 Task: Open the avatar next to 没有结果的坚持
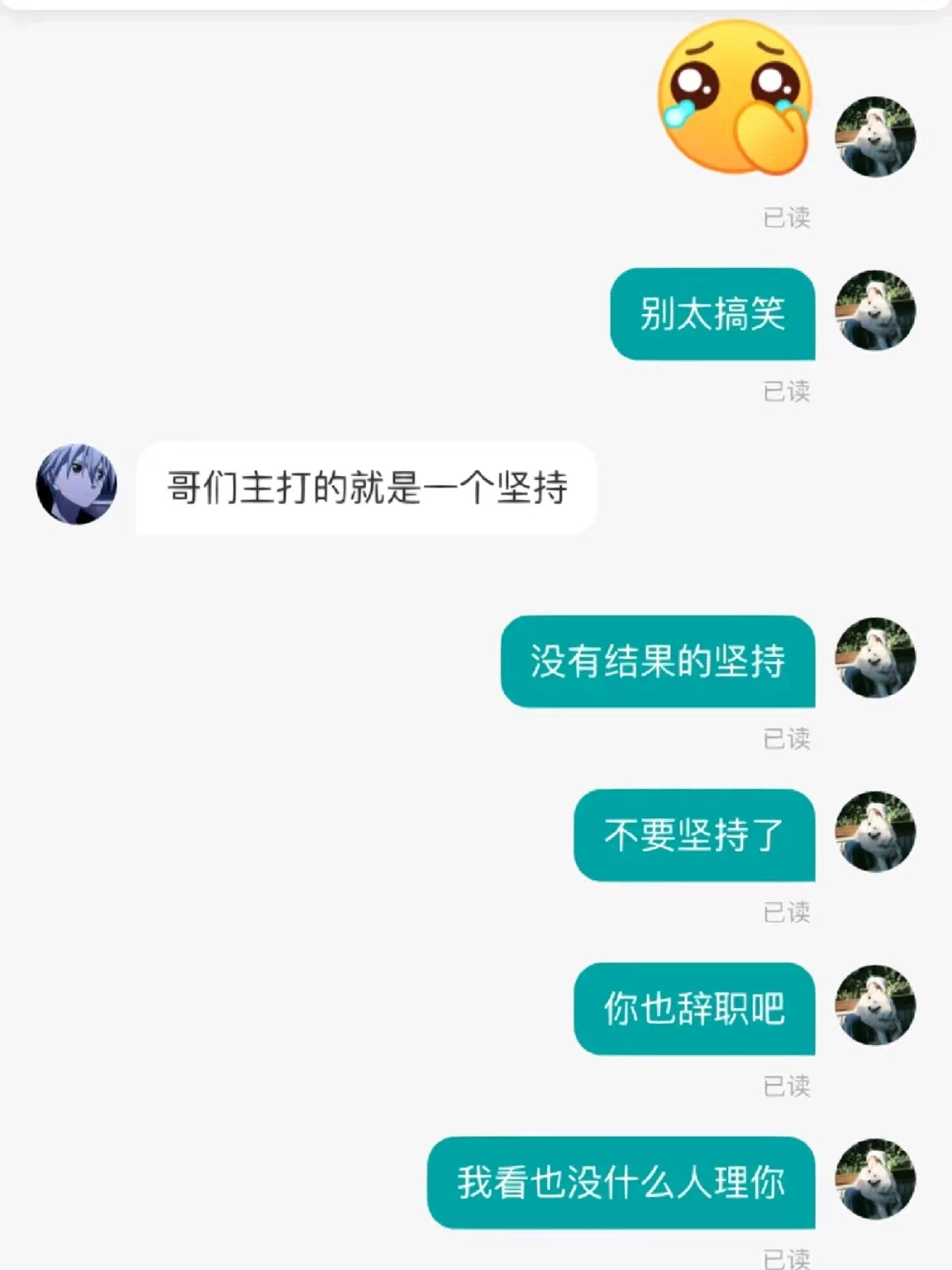(875, 658)
